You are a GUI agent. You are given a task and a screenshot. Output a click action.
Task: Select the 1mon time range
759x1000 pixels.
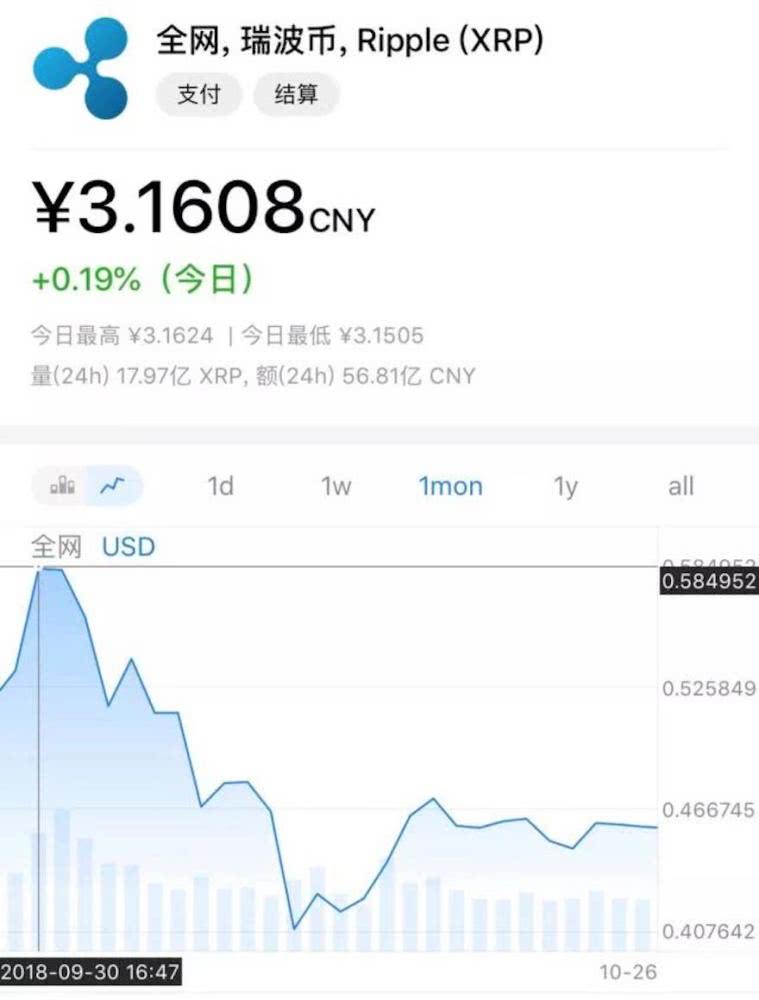tap(450, 487)
